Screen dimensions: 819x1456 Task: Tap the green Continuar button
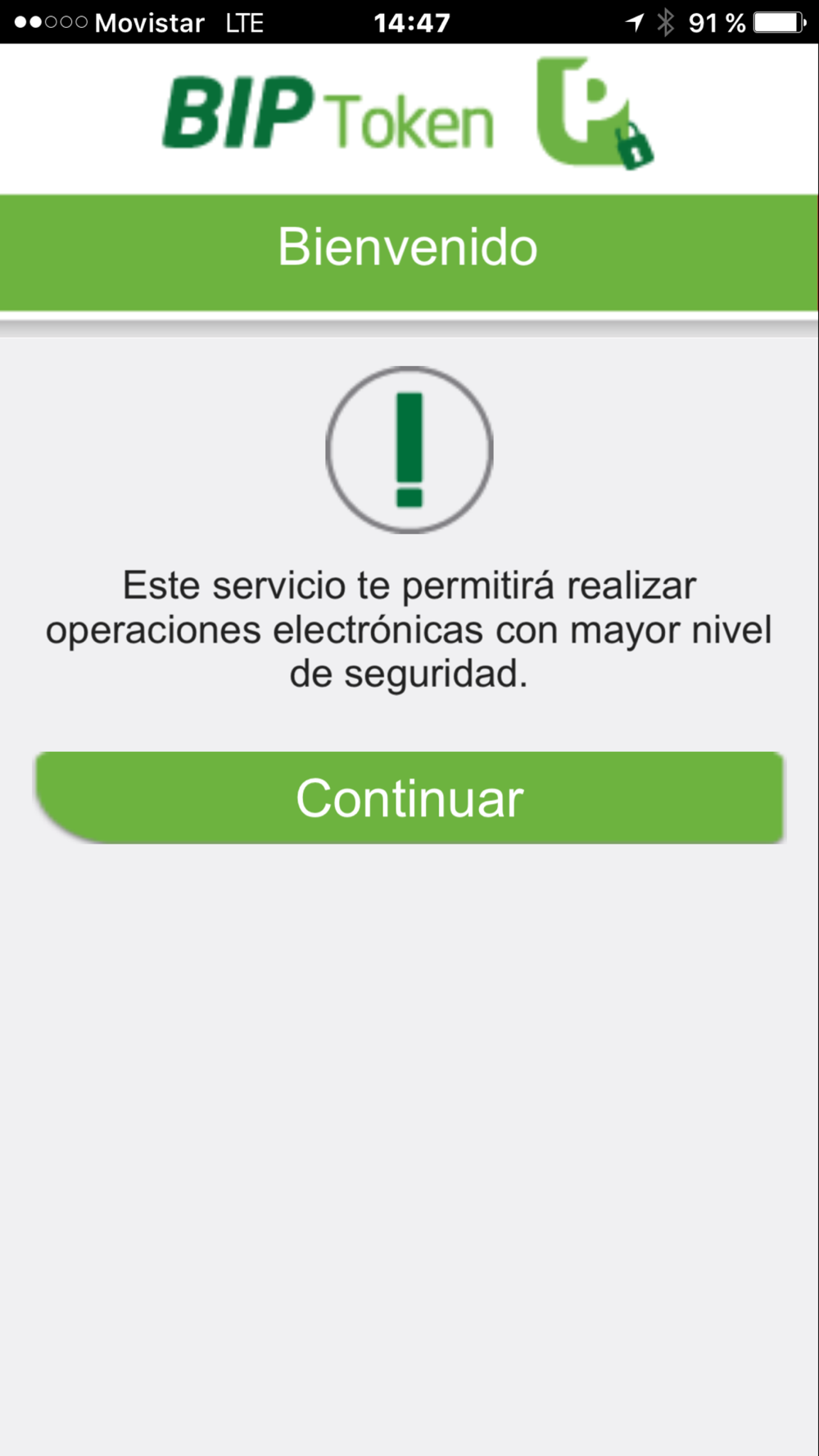pyautogui.click(x=409, y=798)
